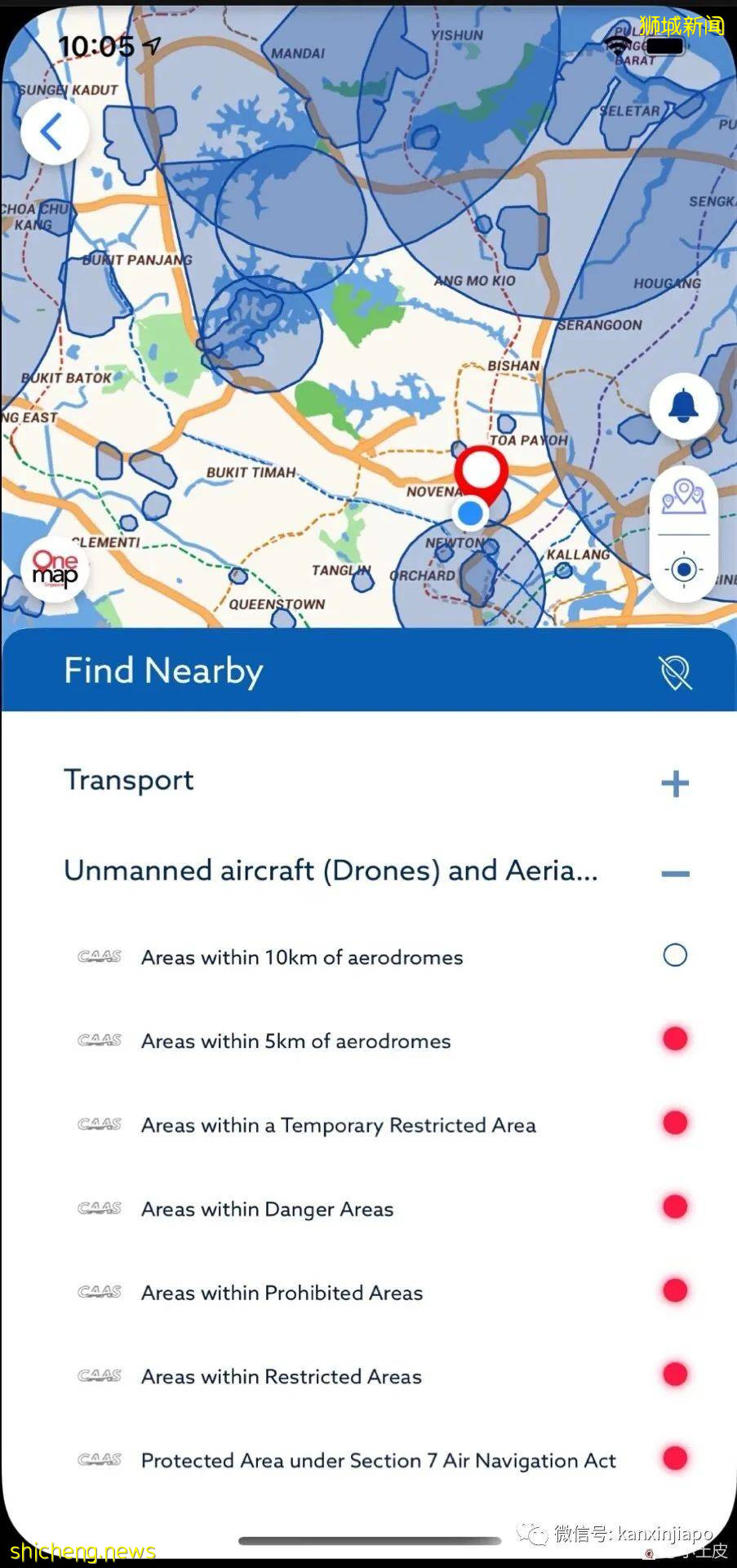This screenshot has width=737, height=1568.
Task: Toggle Areas within Restricted Areas layer
Action: 674,1374
